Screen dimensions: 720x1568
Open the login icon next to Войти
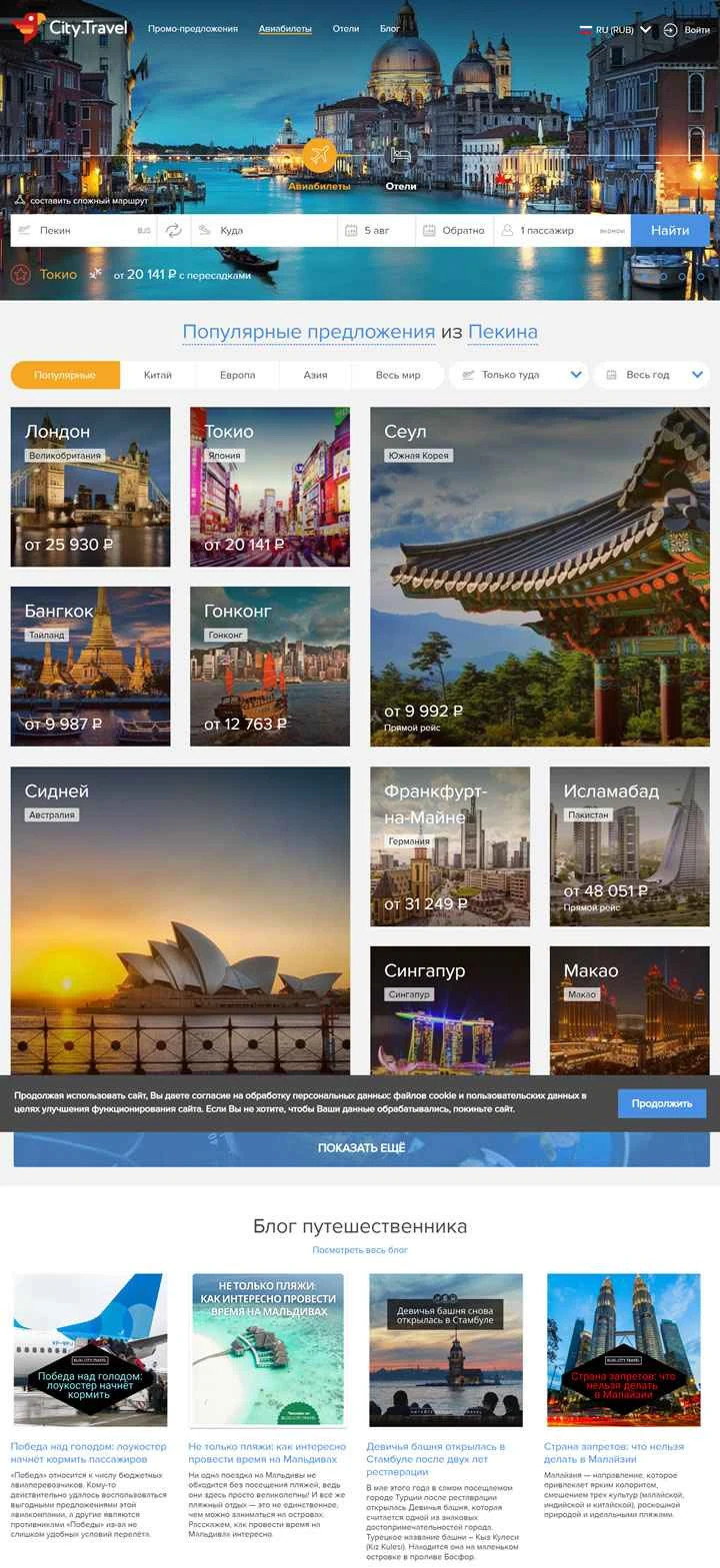tap(669, 30)
